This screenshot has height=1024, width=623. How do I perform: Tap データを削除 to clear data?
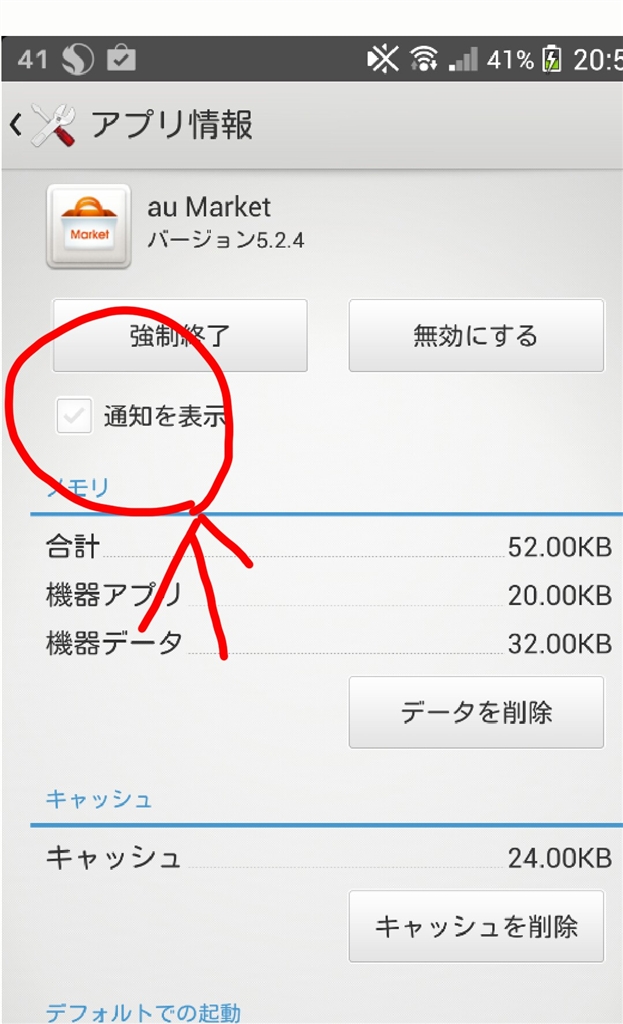[x=476, y=712]
